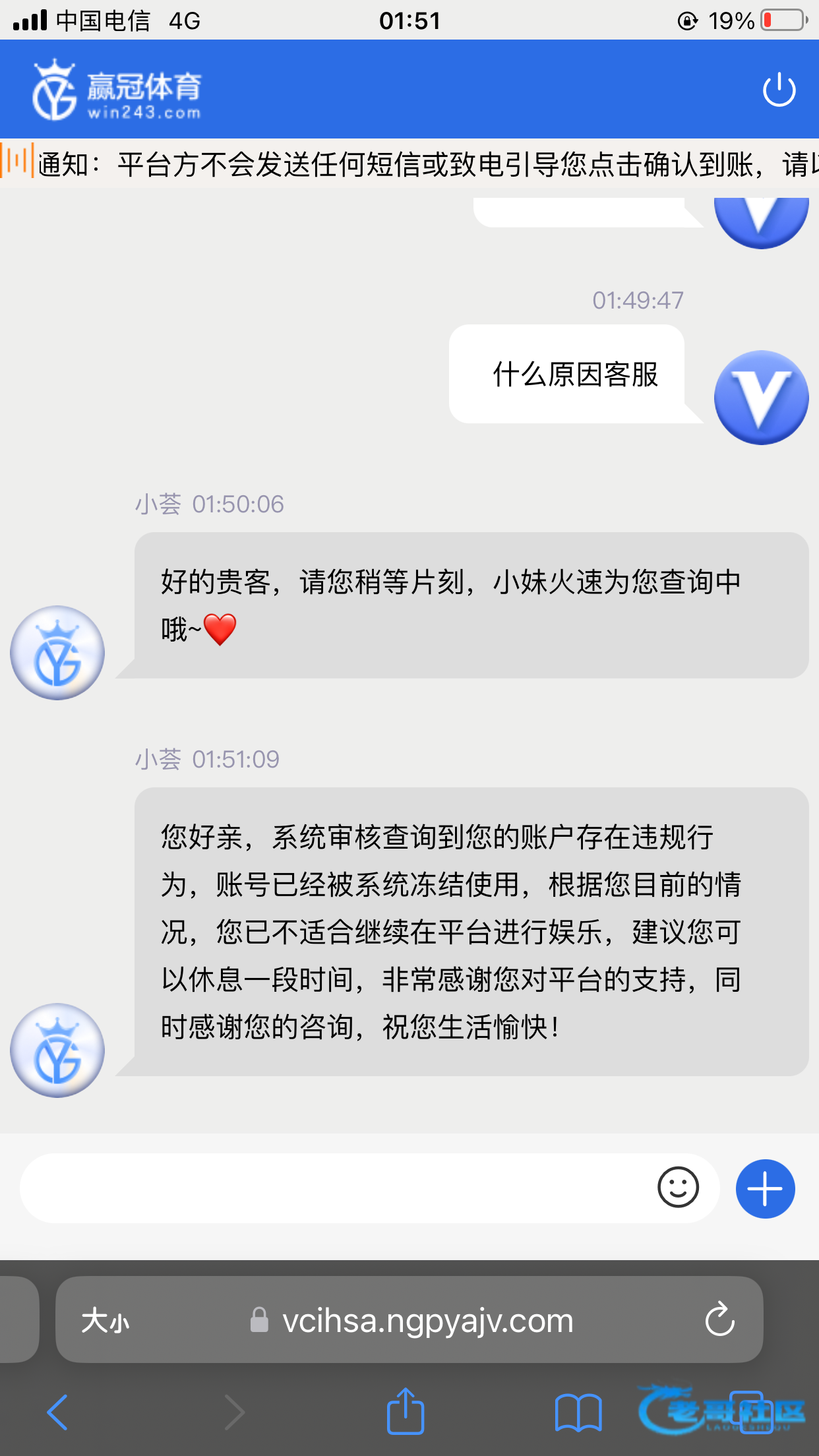This screenshot has height=1456, width=819.
Task: Go back in Safari browser
Action: click(x=57, y=1412)
